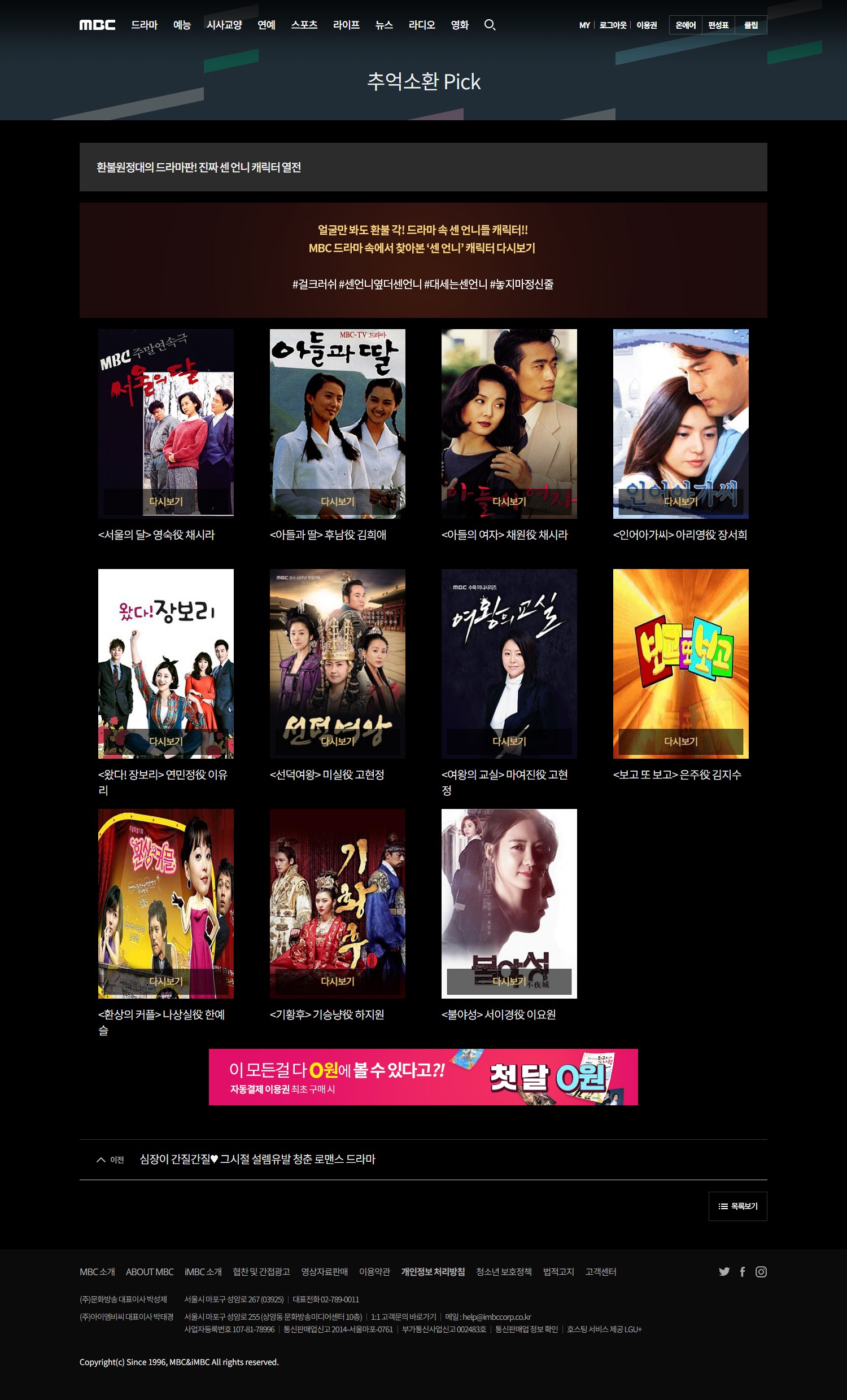This screenshot has width=847, height=1400.
Task: Go to the 예능 section
Action: click(182, 25)
